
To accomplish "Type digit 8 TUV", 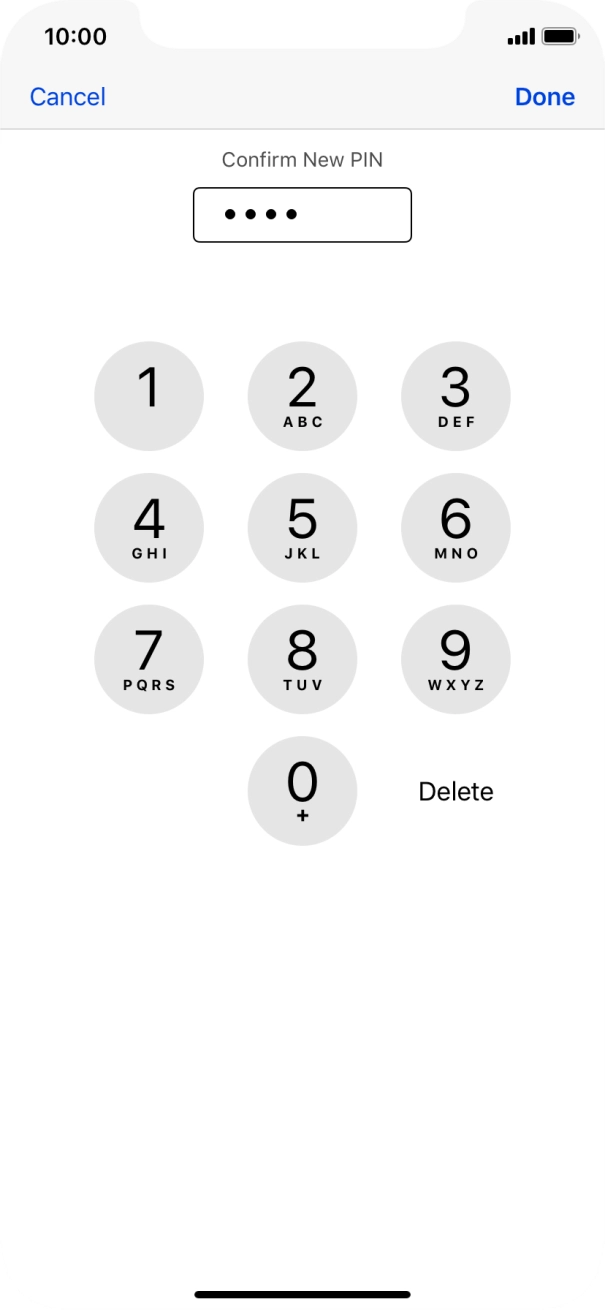I will coord(302,659).
